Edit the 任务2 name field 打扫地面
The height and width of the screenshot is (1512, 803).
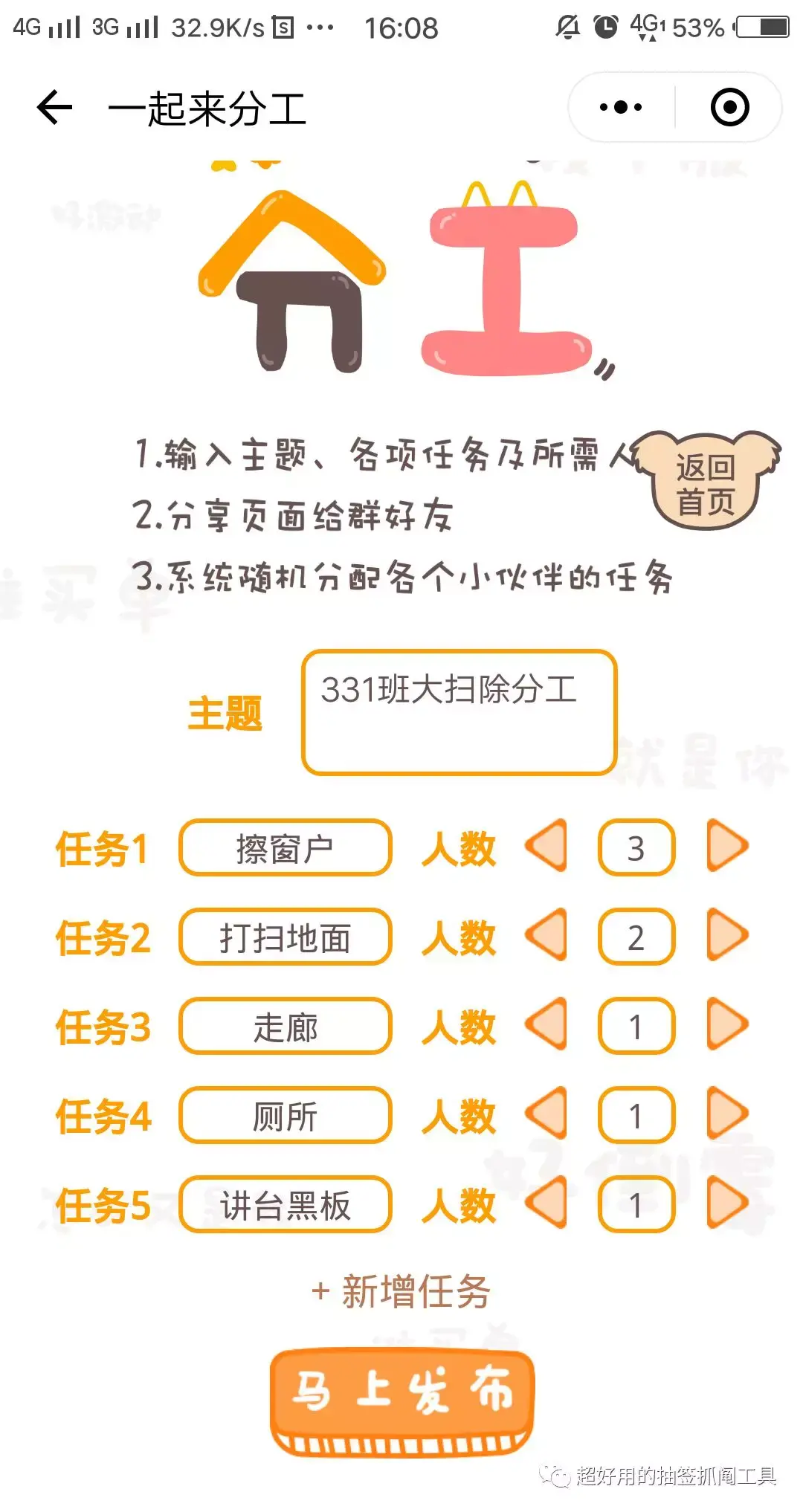pos(285,937)
